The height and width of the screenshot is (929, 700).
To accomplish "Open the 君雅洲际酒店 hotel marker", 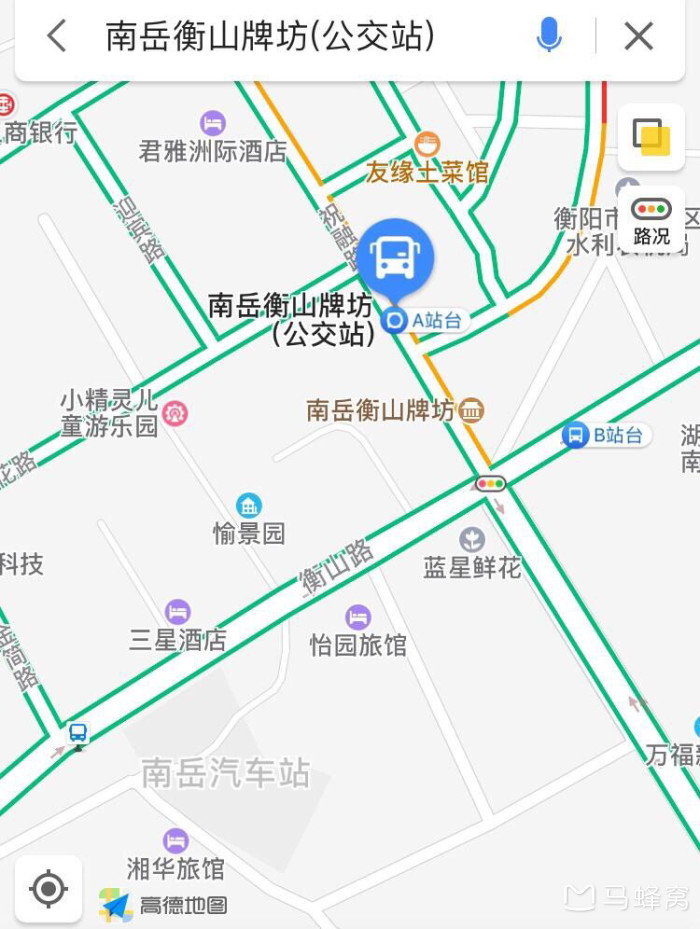I will 212,124.
